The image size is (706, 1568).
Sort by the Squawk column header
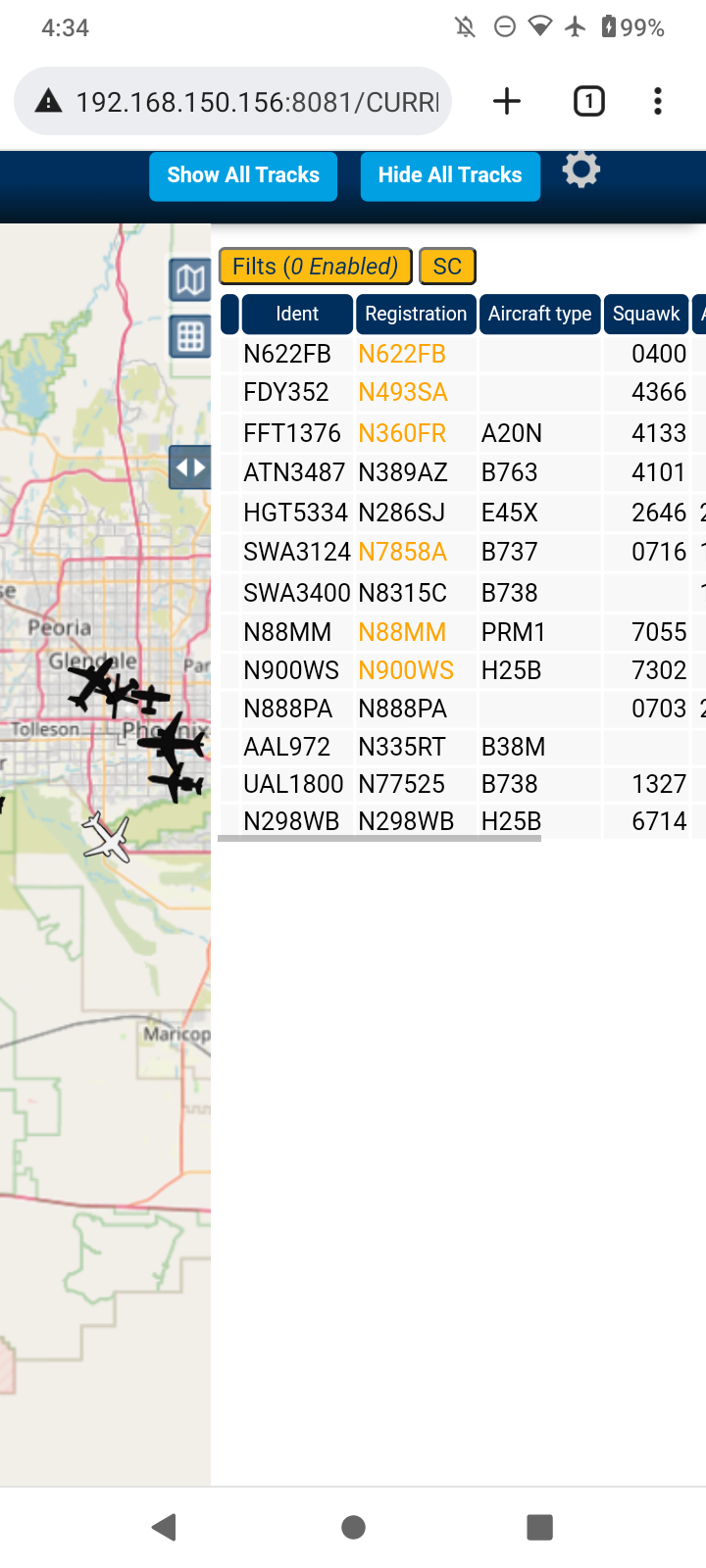[x=646, y=314]
